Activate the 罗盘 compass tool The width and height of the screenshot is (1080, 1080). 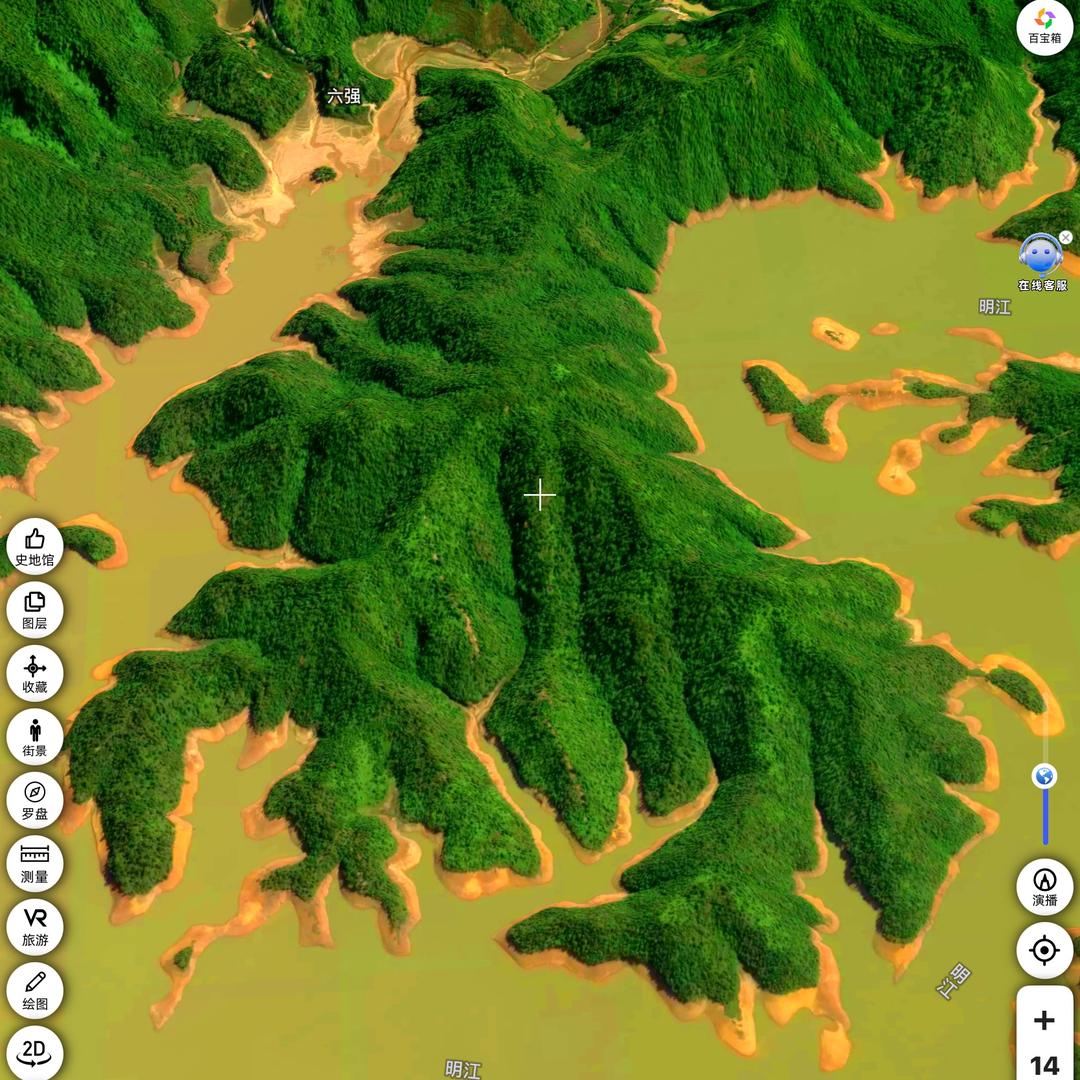click(34, 800)
